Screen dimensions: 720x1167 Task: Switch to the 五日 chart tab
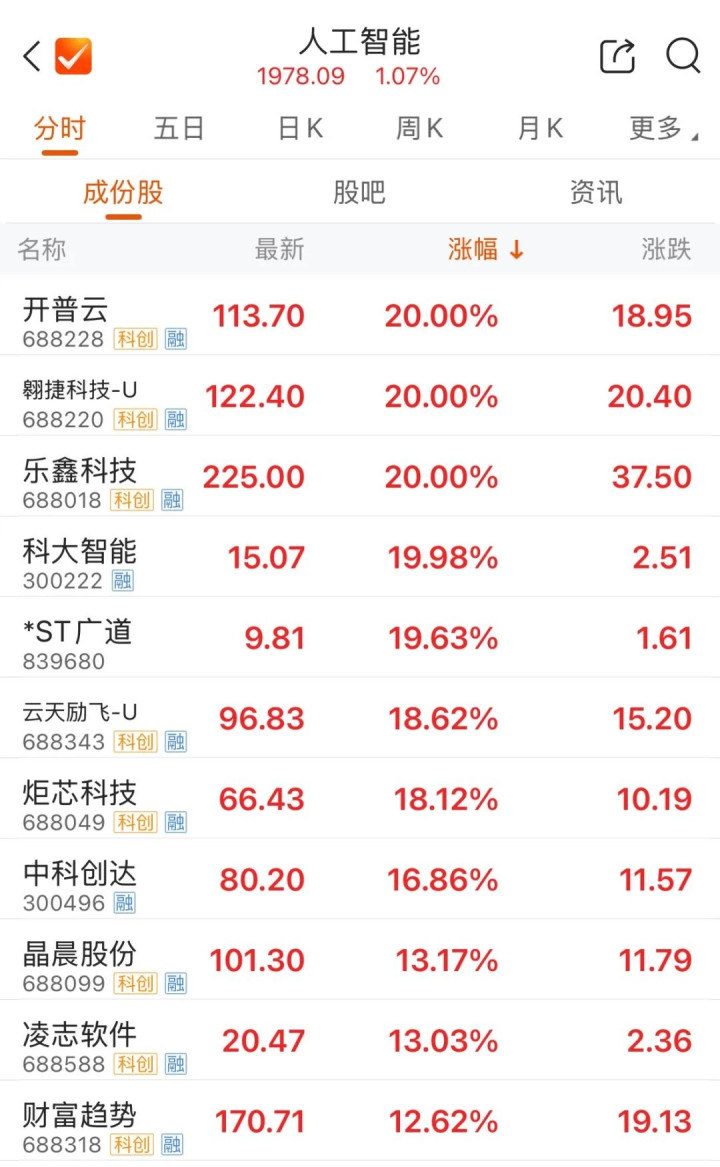click(x=179, y=129)
